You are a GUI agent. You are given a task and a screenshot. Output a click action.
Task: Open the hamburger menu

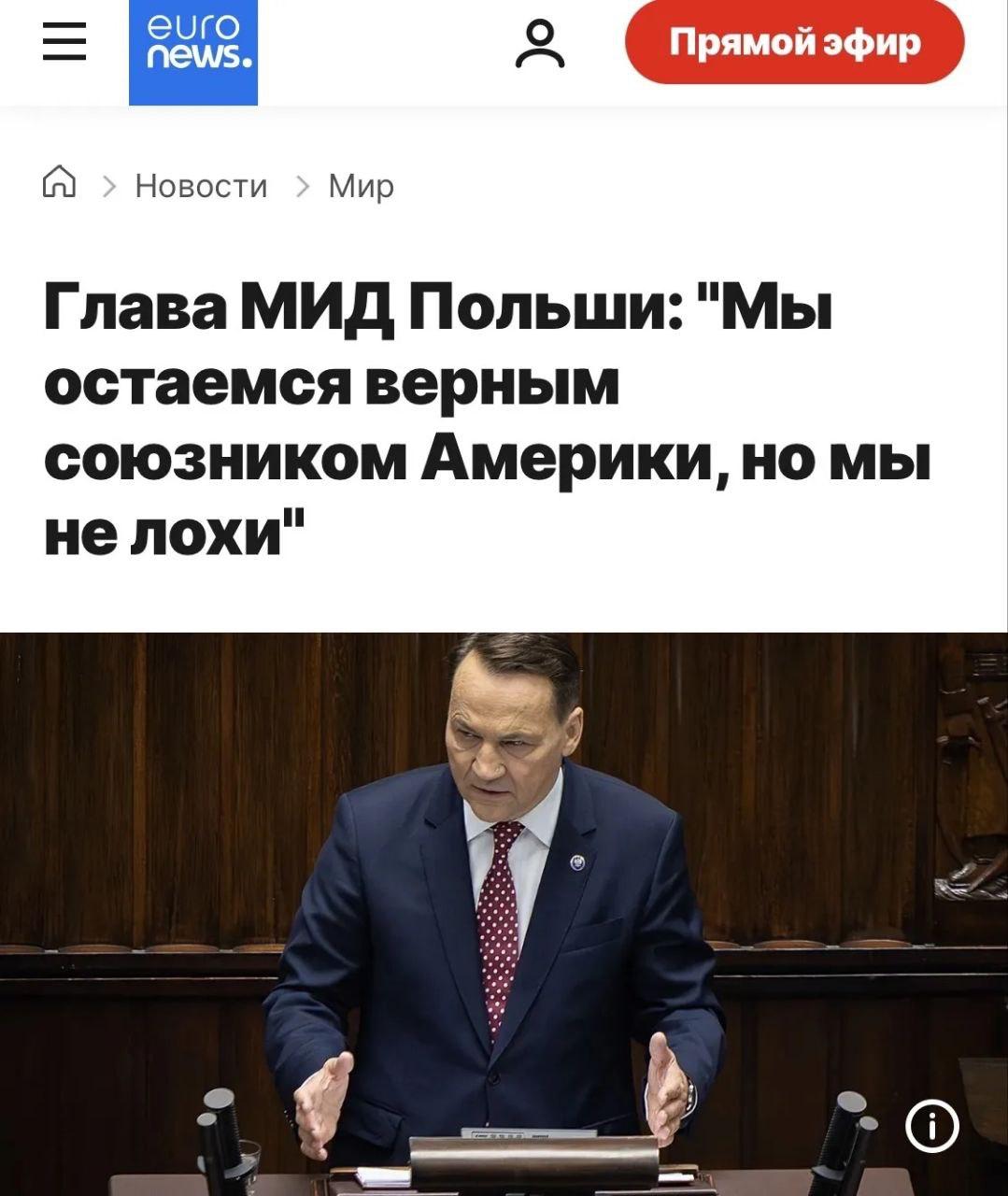[64, 43]
